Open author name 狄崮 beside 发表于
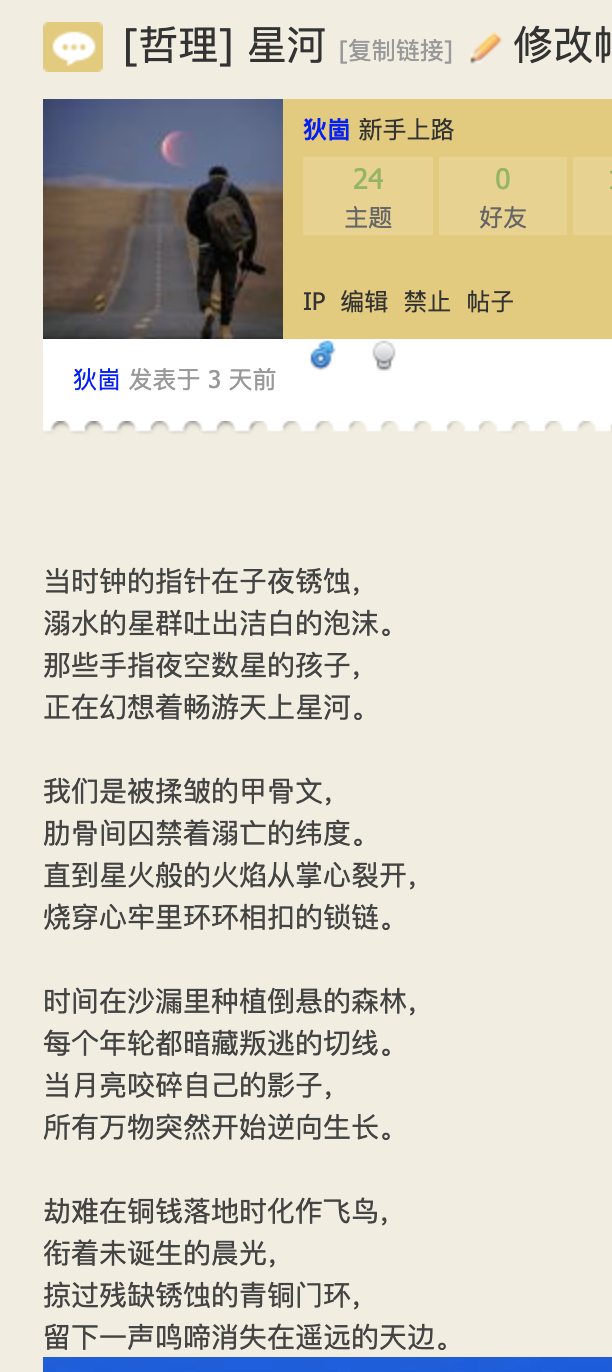 [96, 380]
